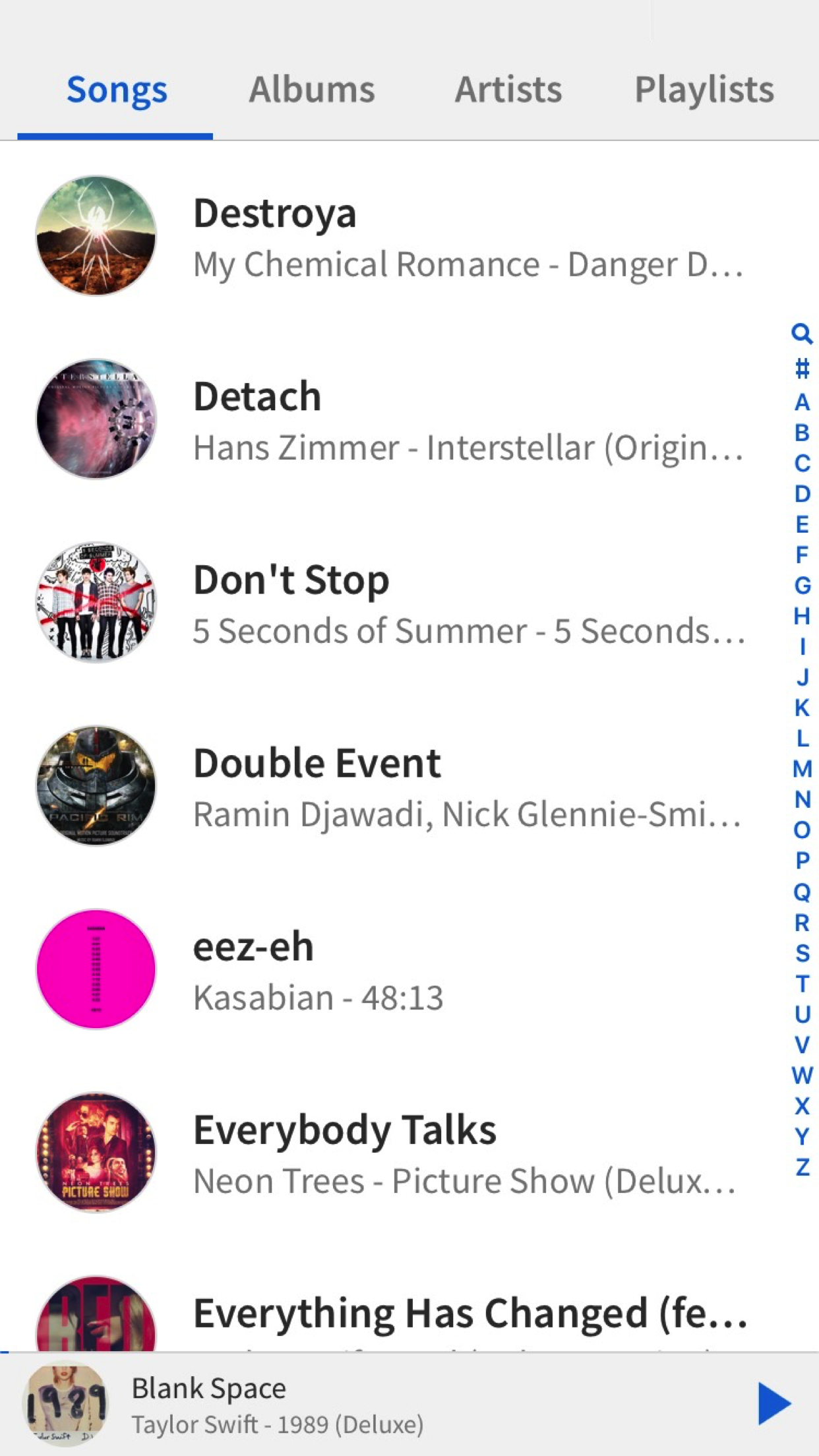
Task: Select the Songs tab
Action: [116, 90]
